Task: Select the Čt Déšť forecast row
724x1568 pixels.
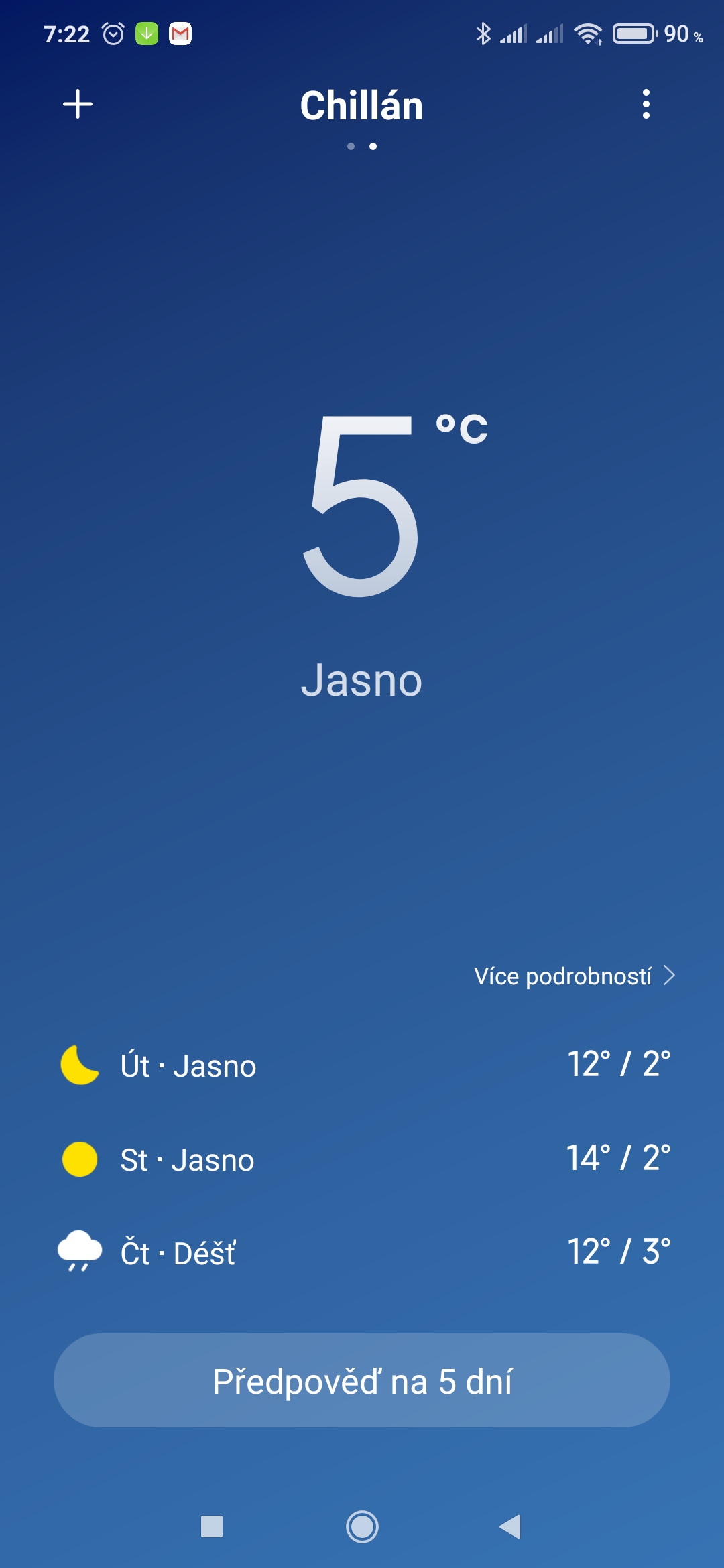Action: click(362, 1252)
